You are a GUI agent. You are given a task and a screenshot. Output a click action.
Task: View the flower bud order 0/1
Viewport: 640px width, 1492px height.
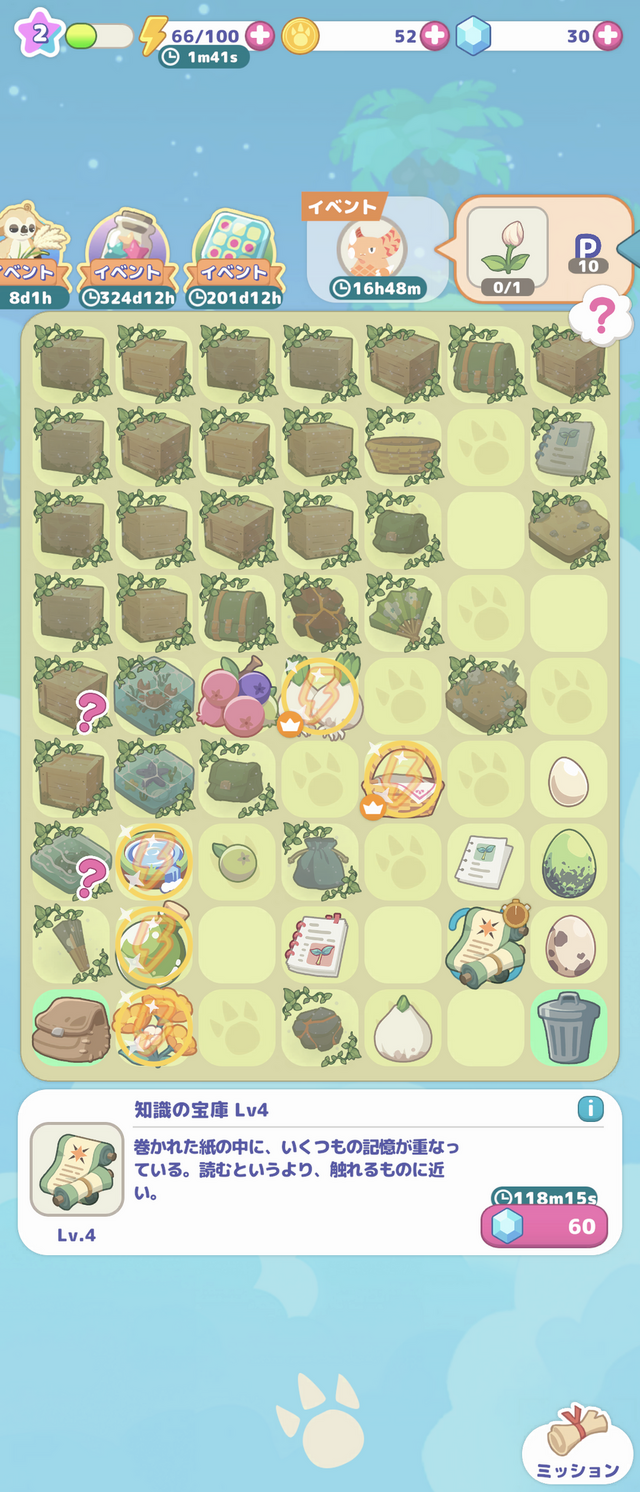[507, 250]
